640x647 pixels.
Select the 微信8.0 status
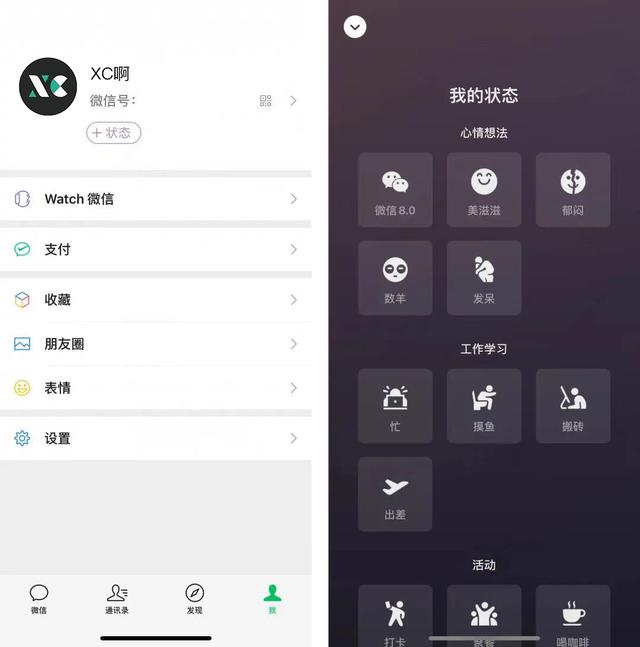pos(395,190)
